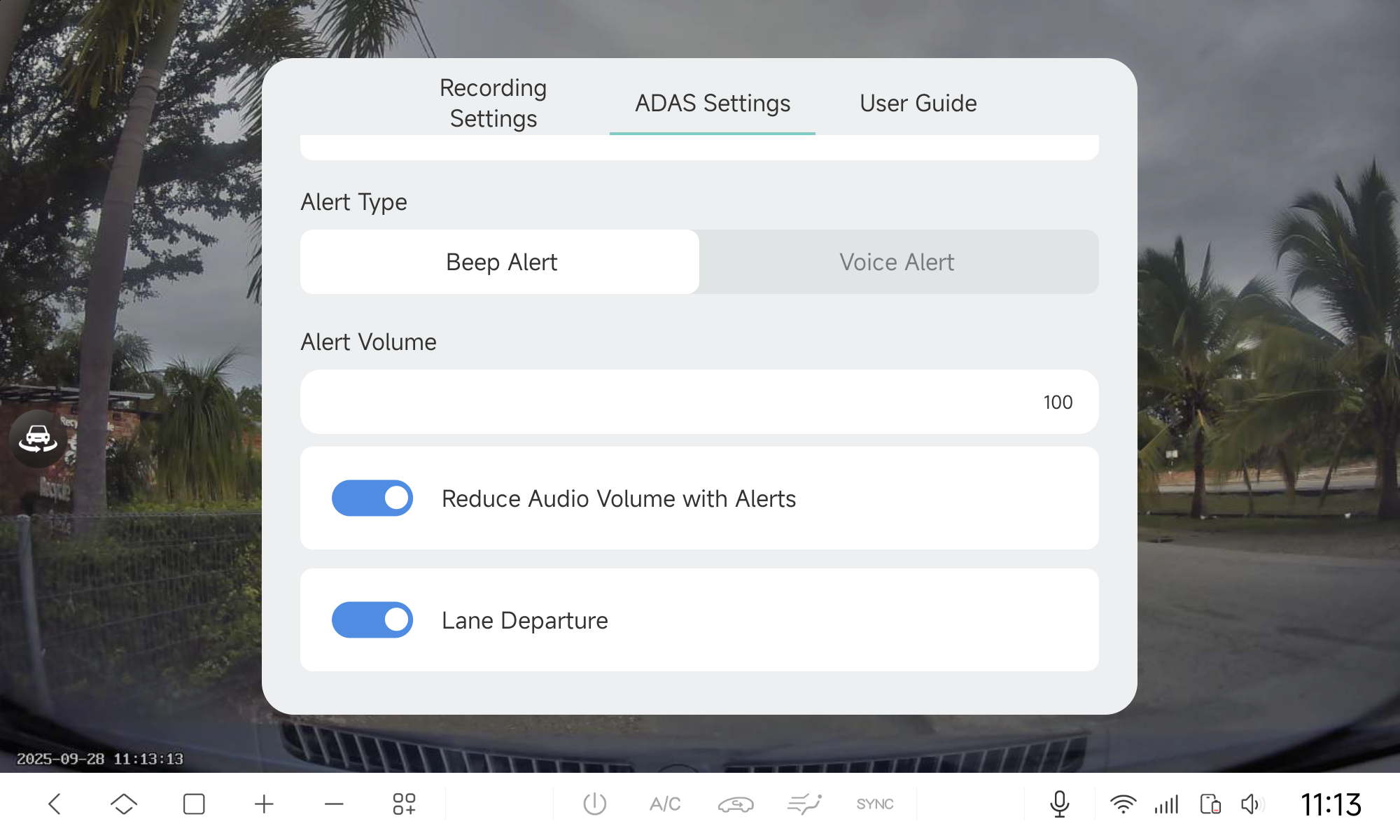Activate the voice assistant microphone

coord(1059,804)
